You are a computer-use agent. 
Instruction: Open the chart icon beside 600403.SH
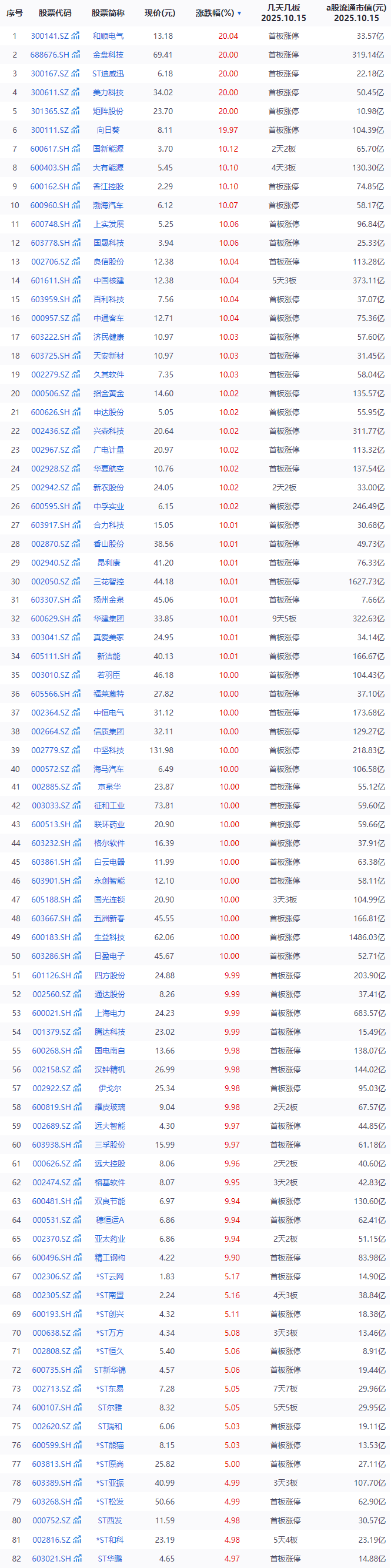coord(76,168)
